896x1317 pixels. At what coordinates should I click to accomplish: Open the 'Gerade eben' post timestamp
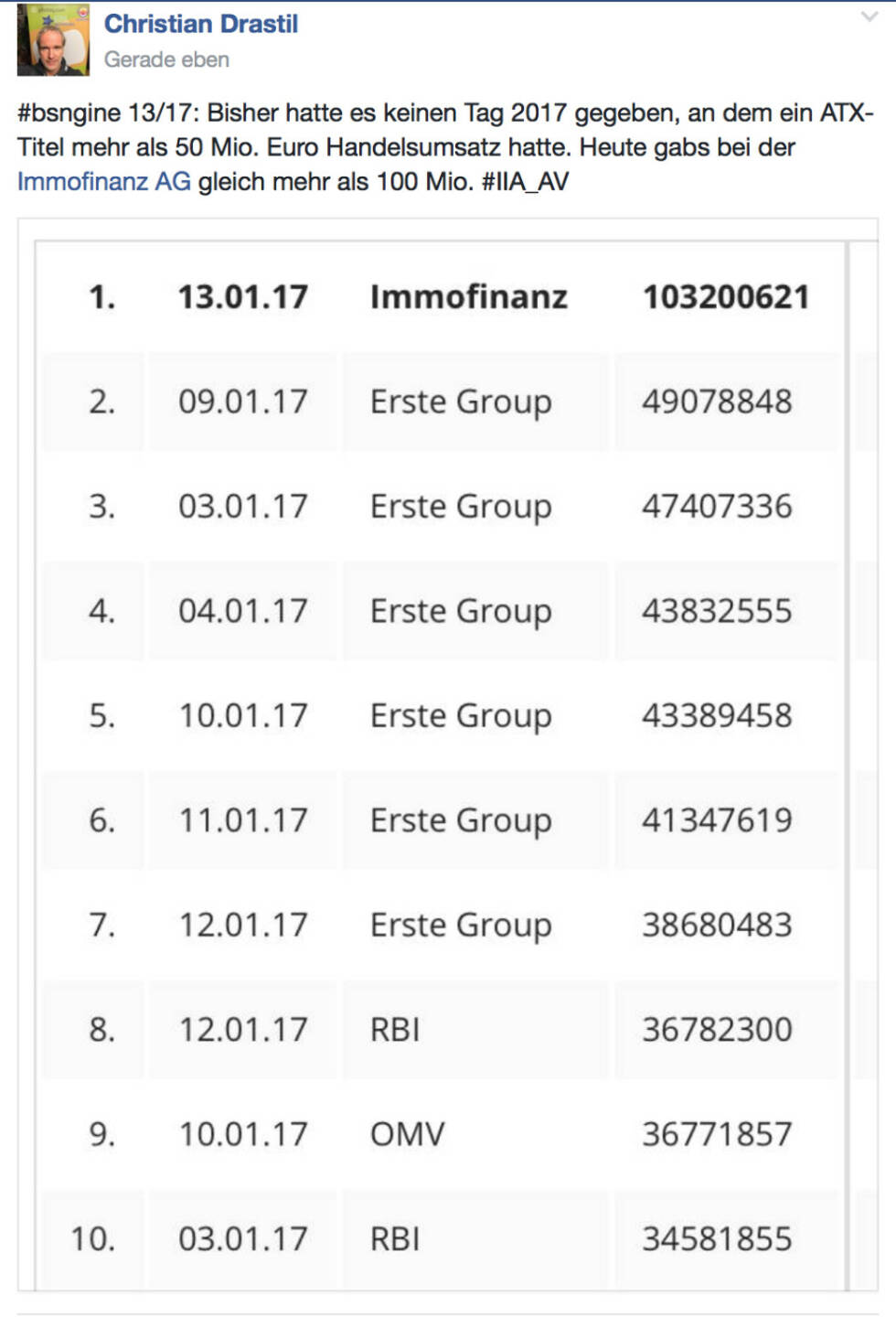[x=166, y=59]
